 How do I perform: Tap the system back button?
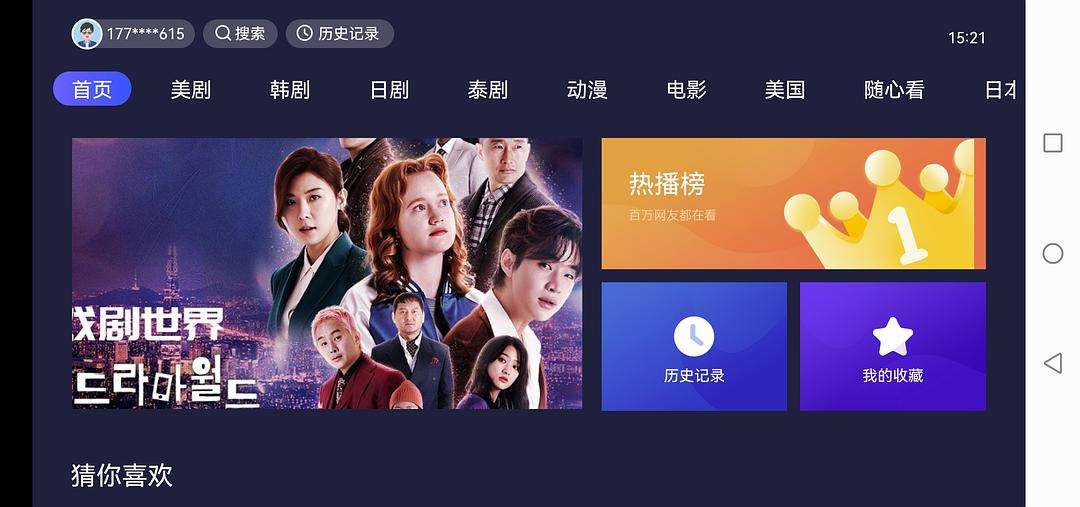tap(1052, 363)
